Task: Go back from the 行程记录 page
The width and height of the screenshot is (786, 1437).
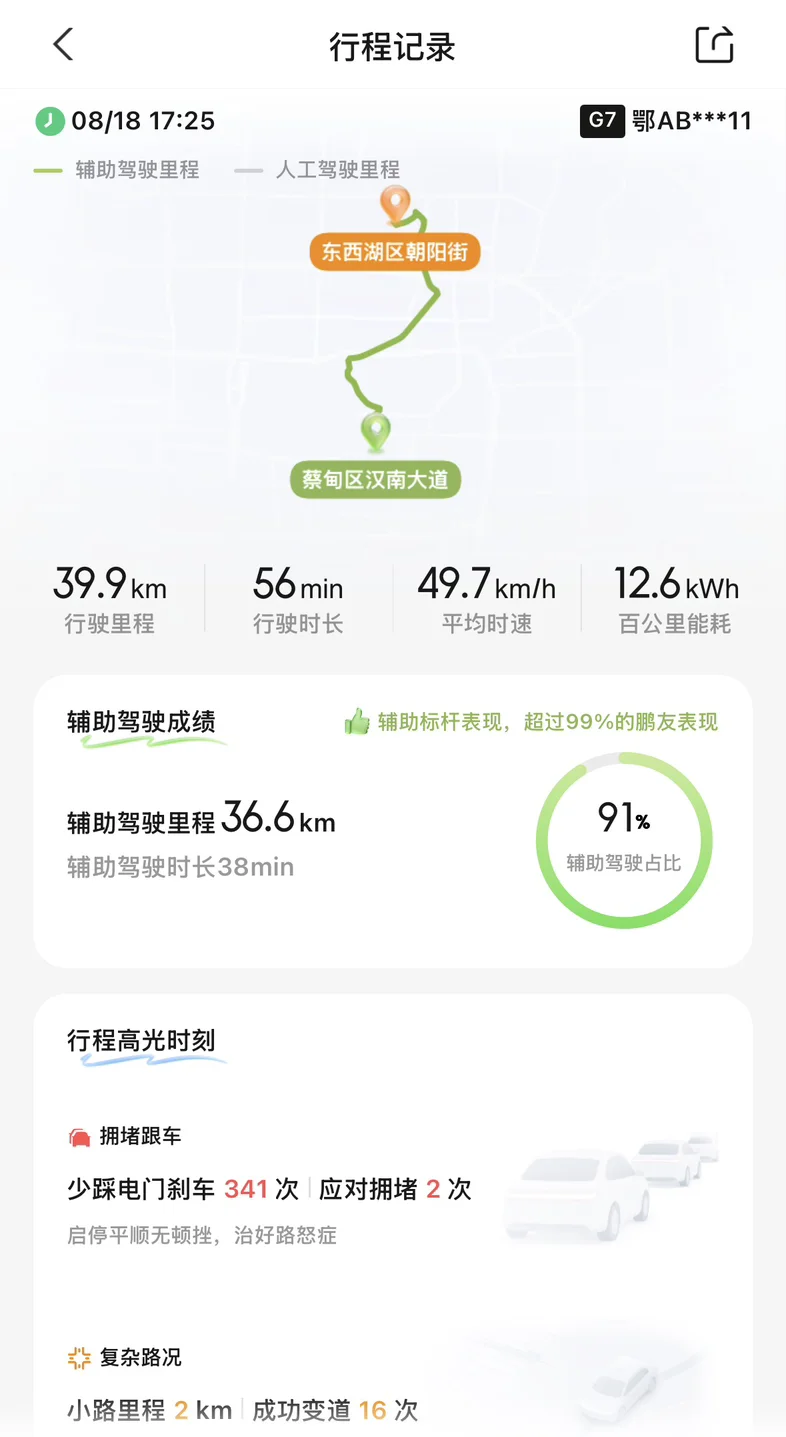Action: pyautogui.click(x=63, y=45)
